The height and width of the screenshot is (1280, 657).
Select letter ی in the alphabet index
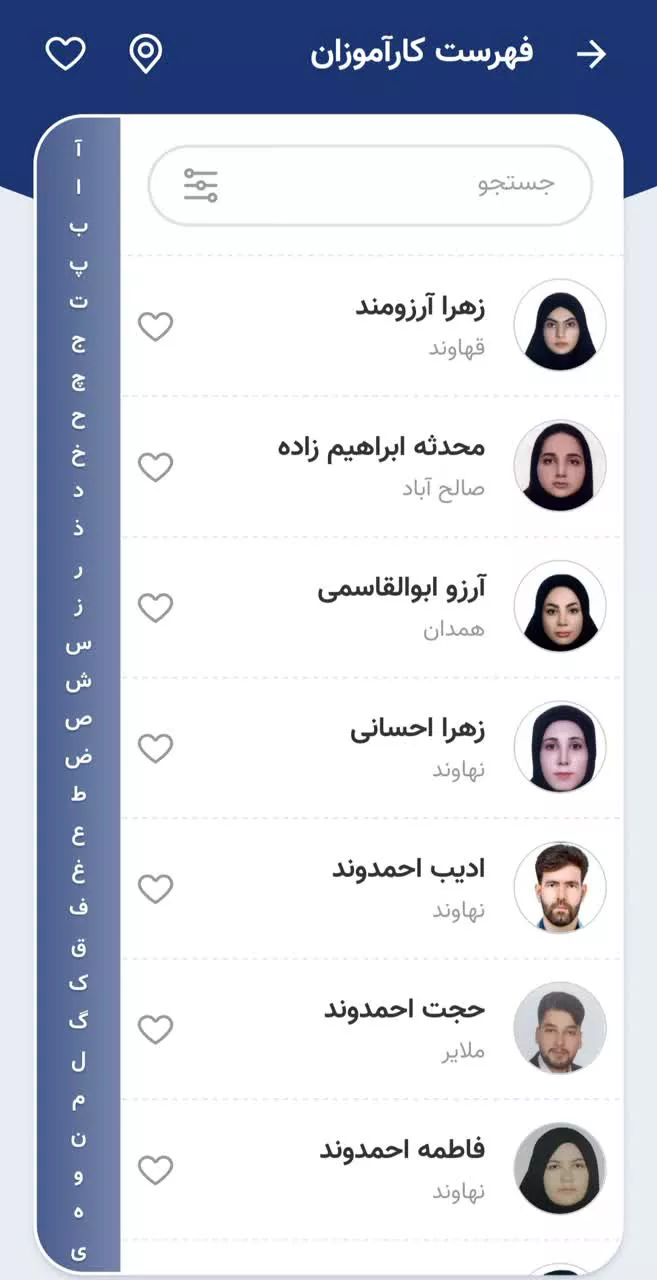click(78, 1252)
